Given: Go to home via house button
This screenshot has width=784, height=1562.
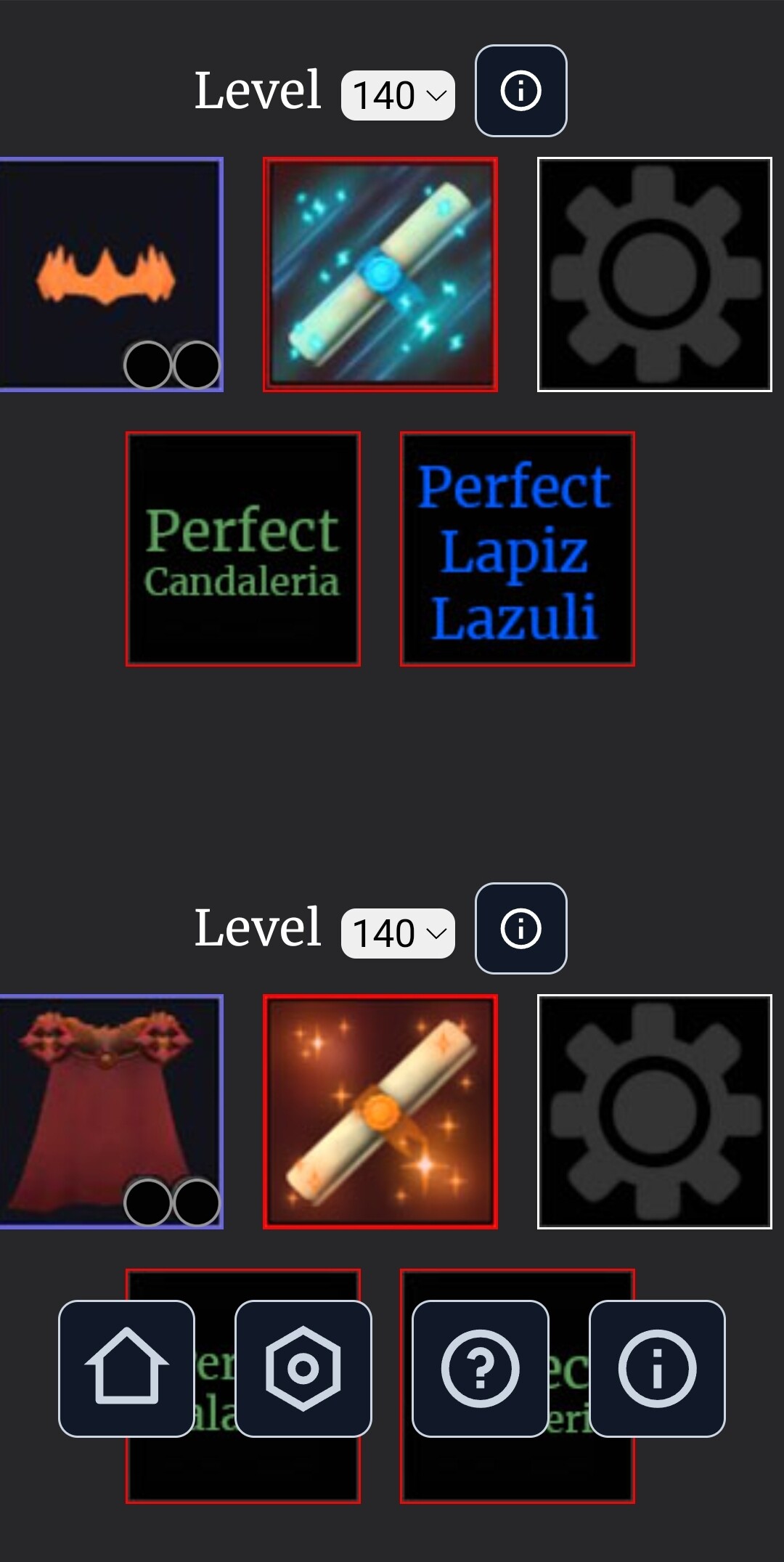Looking at the screenshot, I should [126, 1369].
